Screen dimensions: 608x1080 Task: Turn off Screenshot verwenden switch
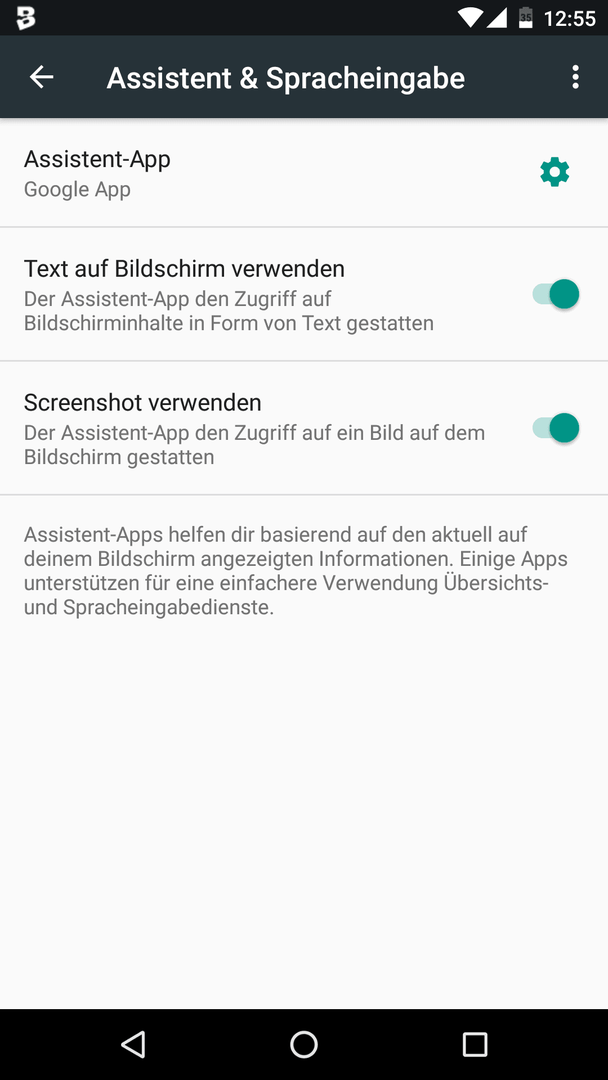point(555,428)
